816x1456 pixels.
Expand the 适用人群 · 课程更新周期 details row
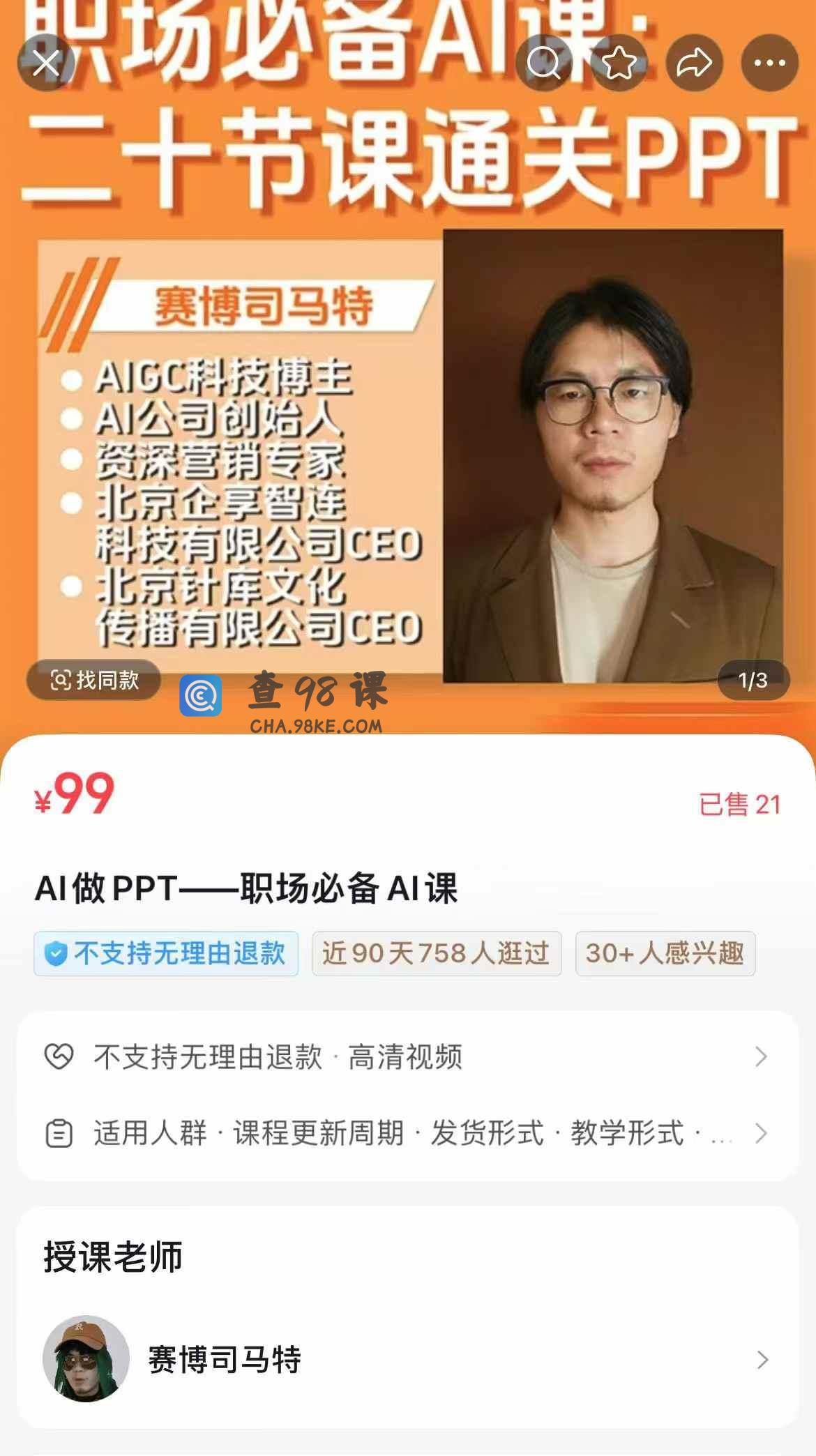(407, 1133)
